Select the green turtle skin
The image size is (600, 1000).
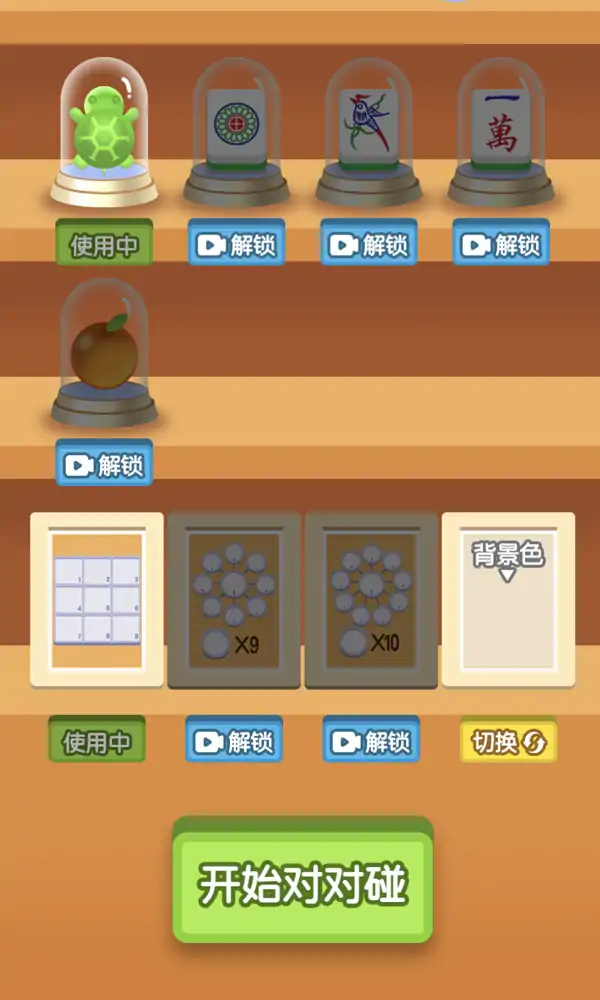104,130
